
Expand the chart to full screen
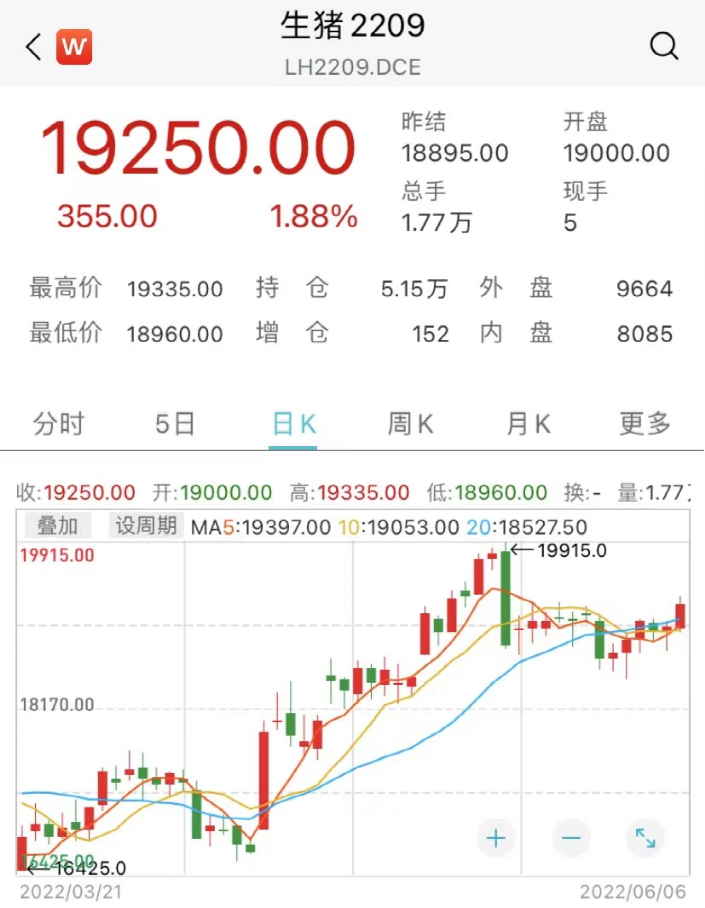645,837
